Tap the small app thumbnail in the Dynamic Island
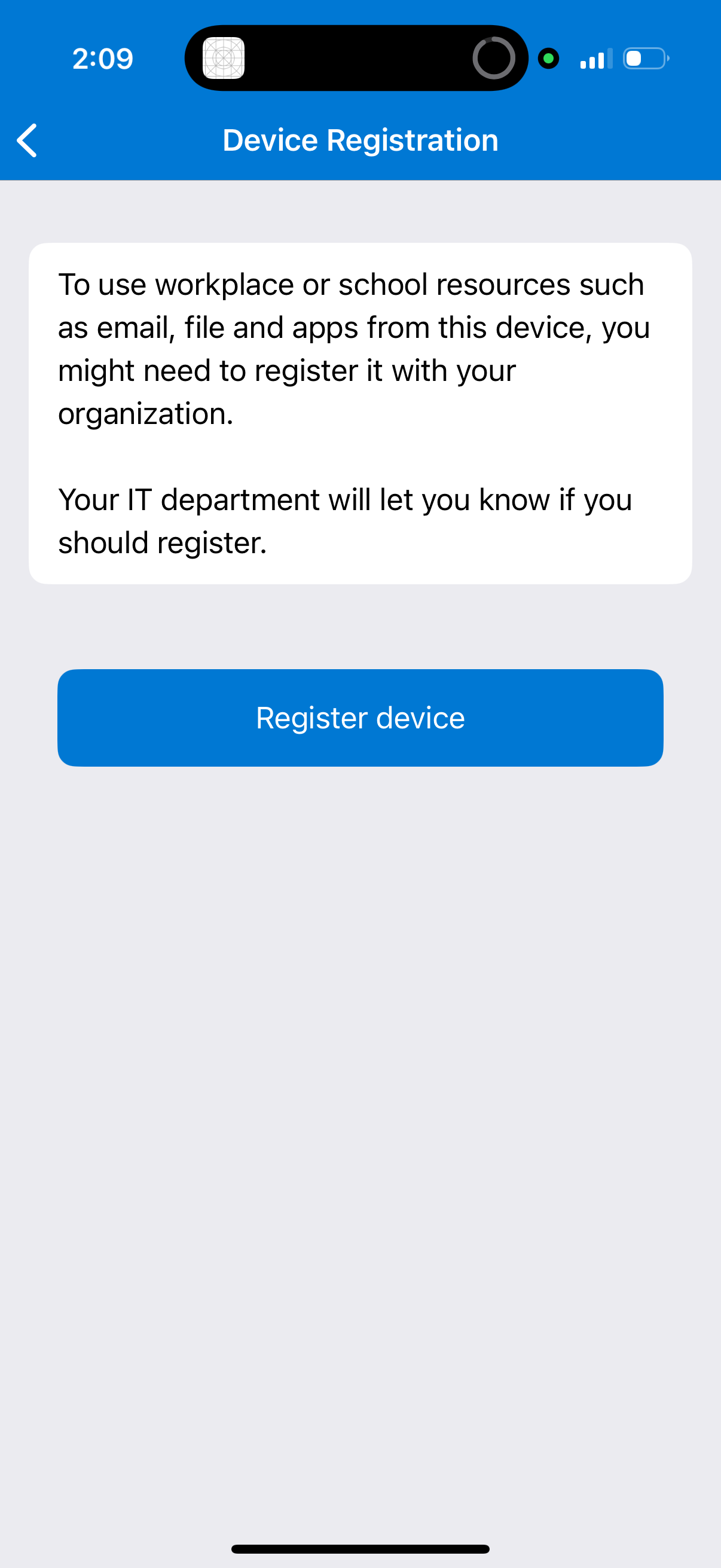The image size is (721, 1568). tap(224, 59)
